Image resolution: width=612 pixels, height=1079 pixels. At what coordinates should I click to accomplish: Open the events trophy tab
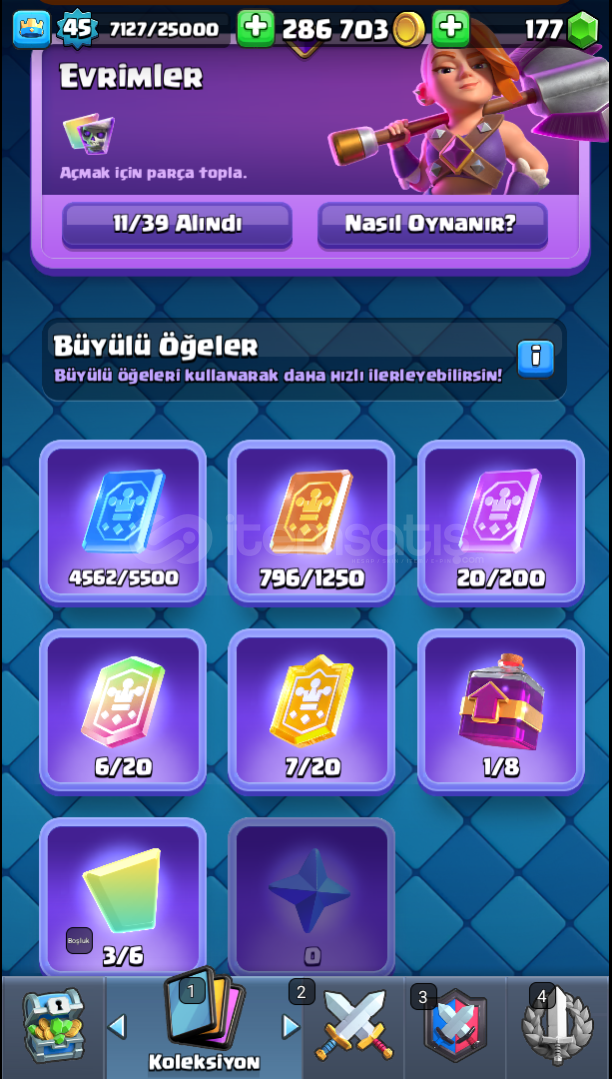(558, 1026)
